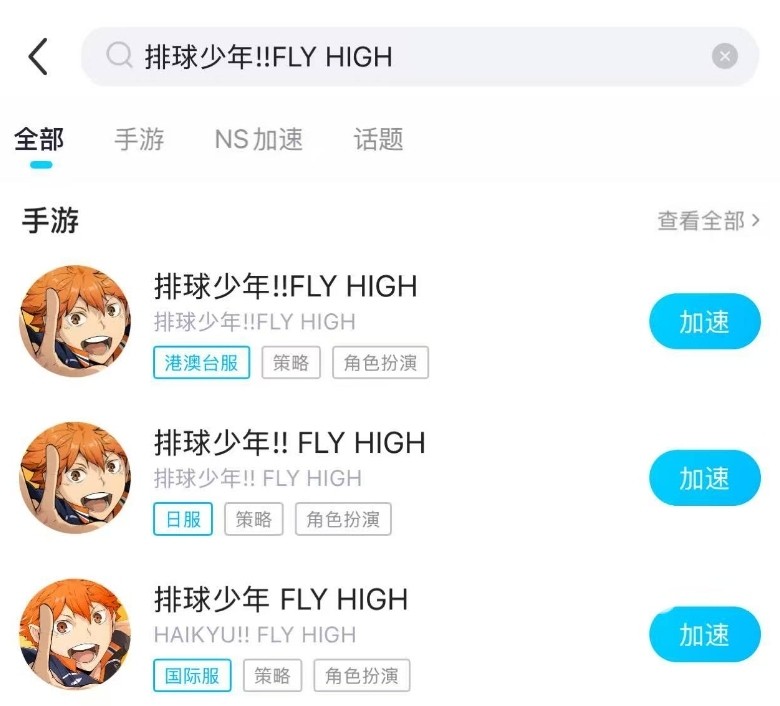Open the 日服 排球少年!! FLY HIGH result
Image resolution: width=780 pixels, height=706 pixels.
289,443
